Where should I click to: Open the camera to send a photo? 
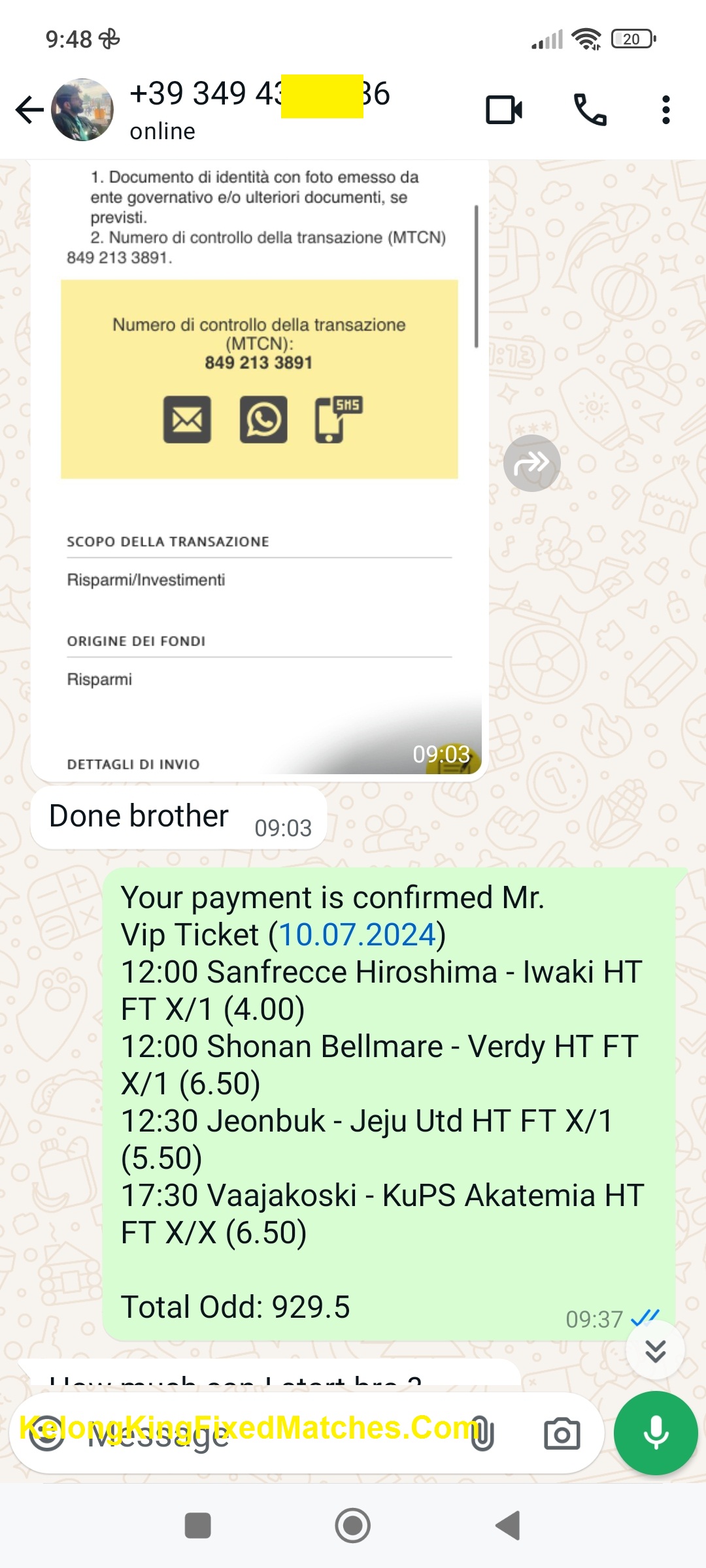[x=562, y=1434]
